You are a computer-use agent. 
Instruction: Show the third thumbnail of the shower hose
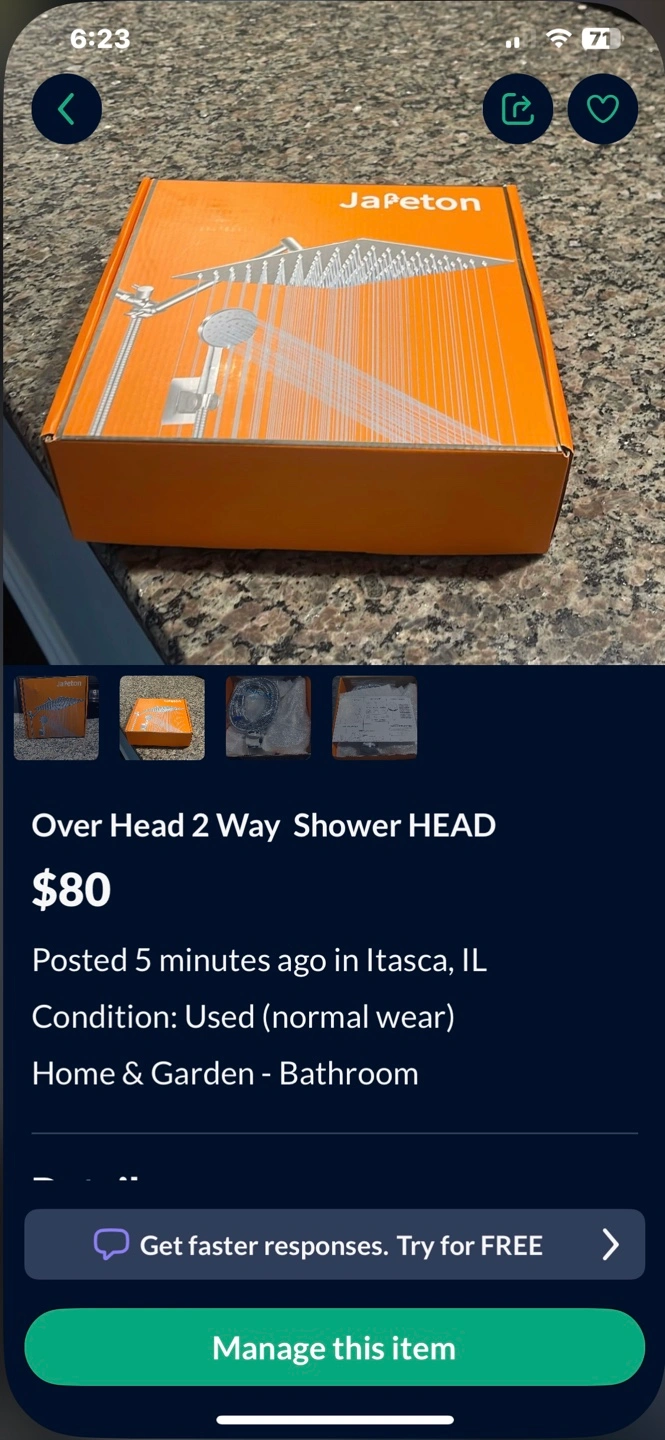click(268, 718)
